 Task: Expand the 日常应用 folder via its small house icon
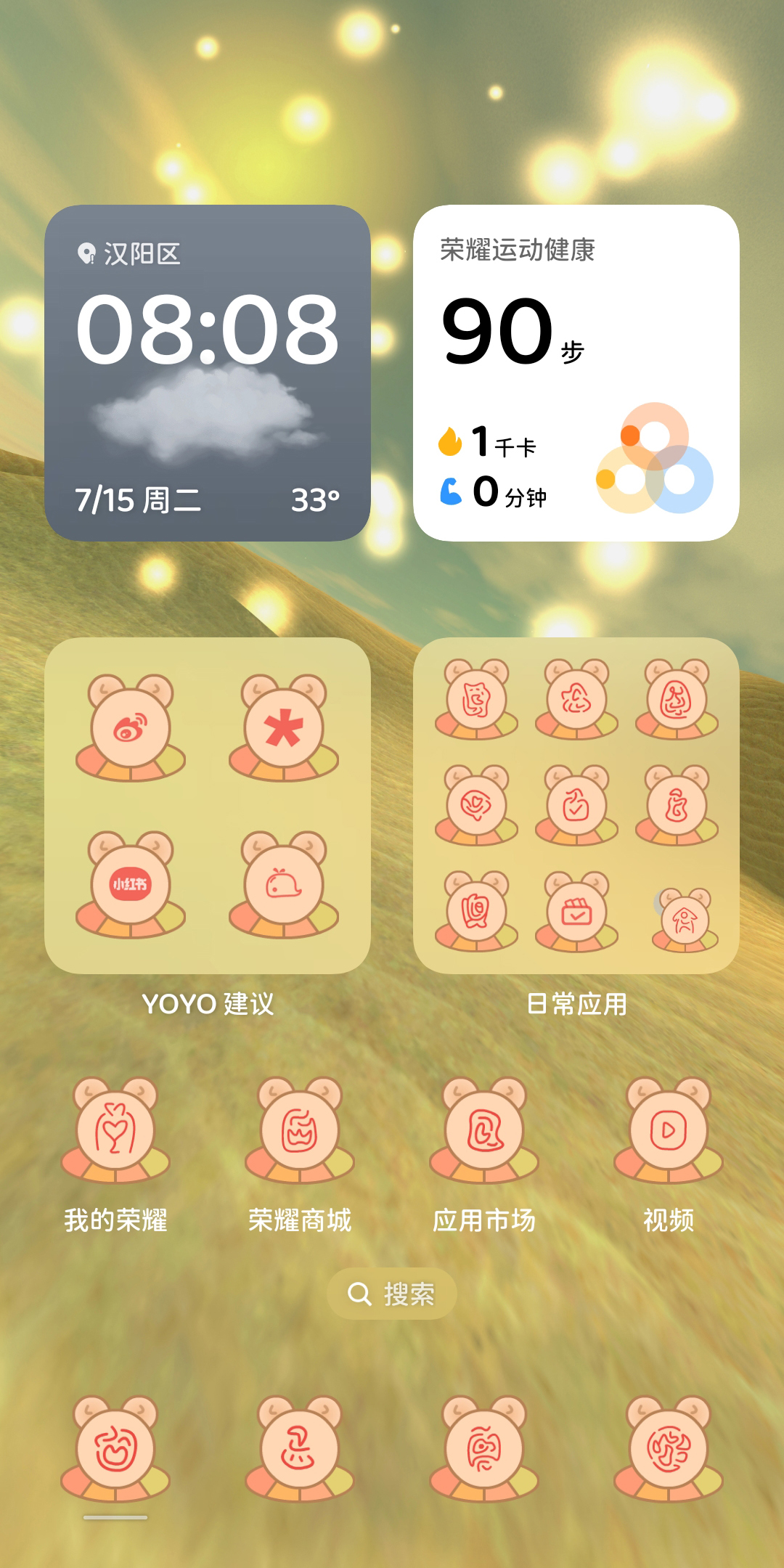[685, 920]
